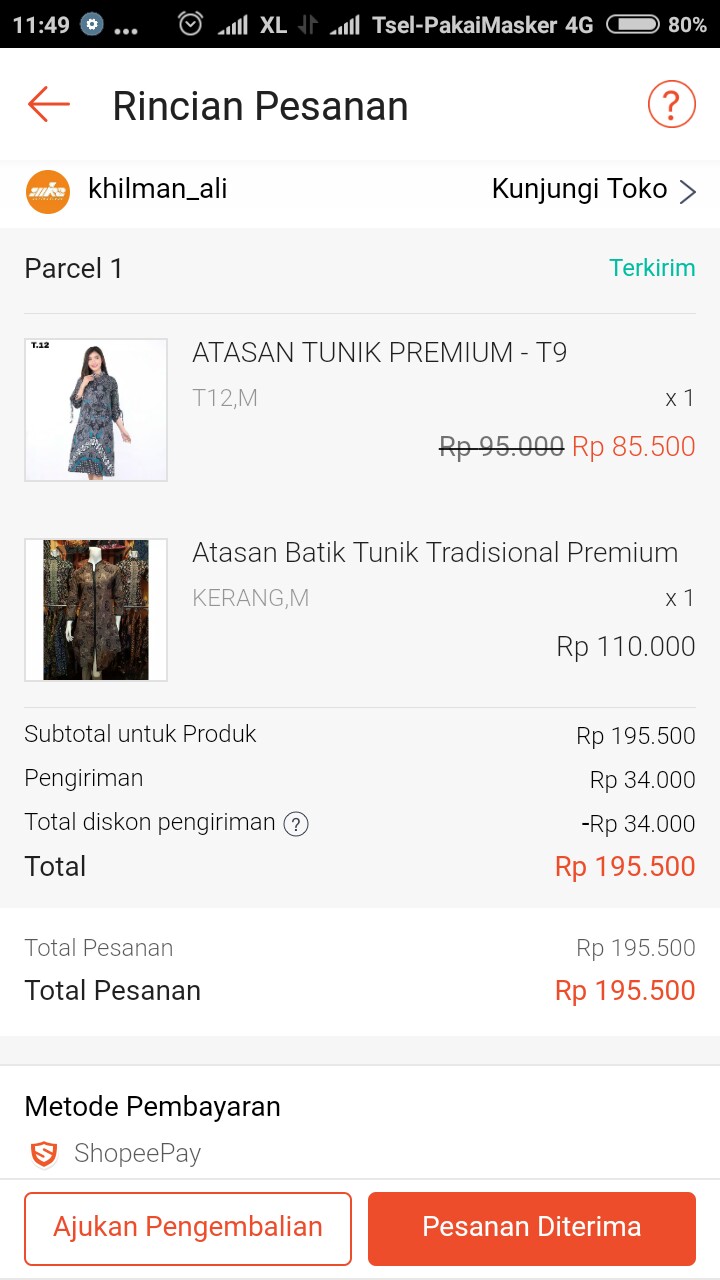Tap the Terkirim status label on Parcel 1
720x1280 pixels.
tap(652, 268)
